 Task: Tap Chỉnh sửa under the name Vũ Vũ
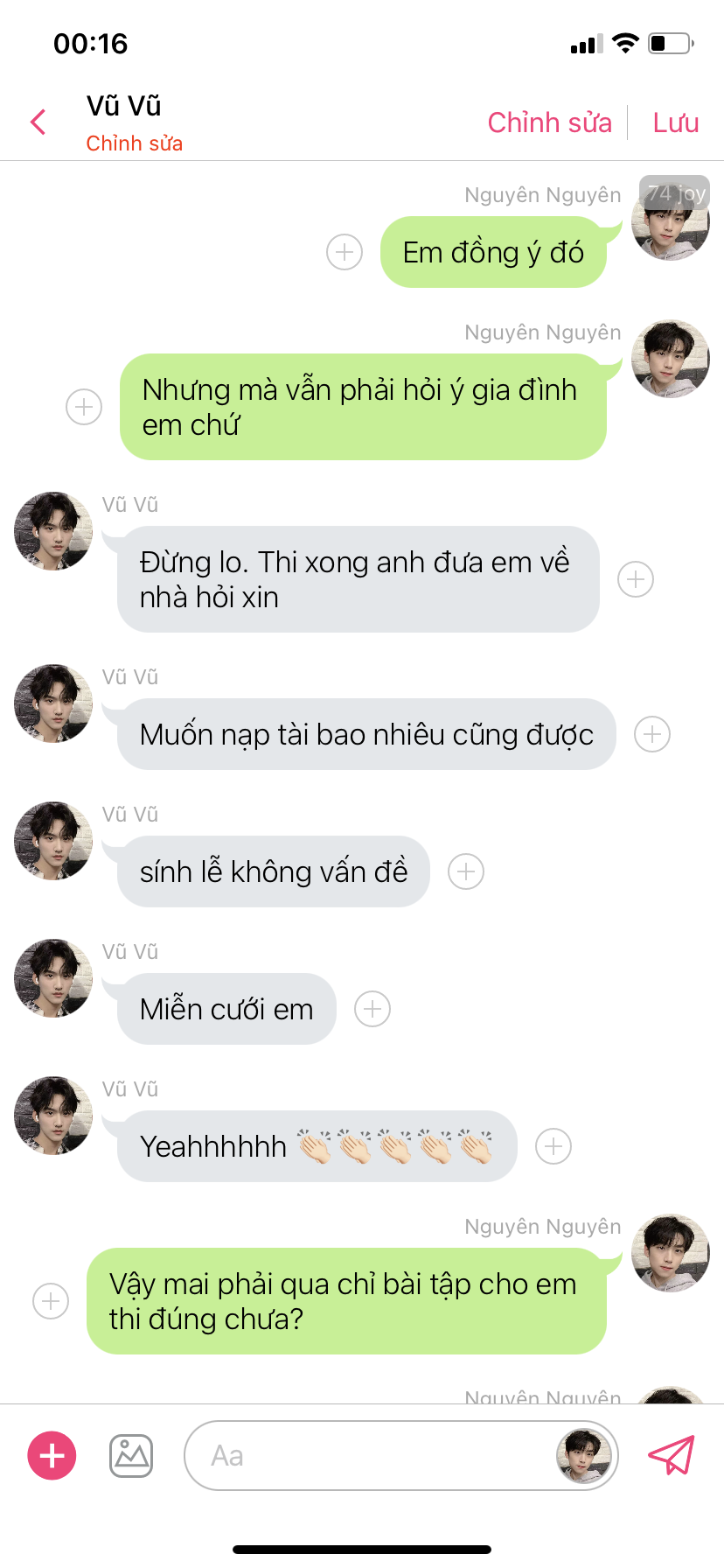click(x=134, y=143)
